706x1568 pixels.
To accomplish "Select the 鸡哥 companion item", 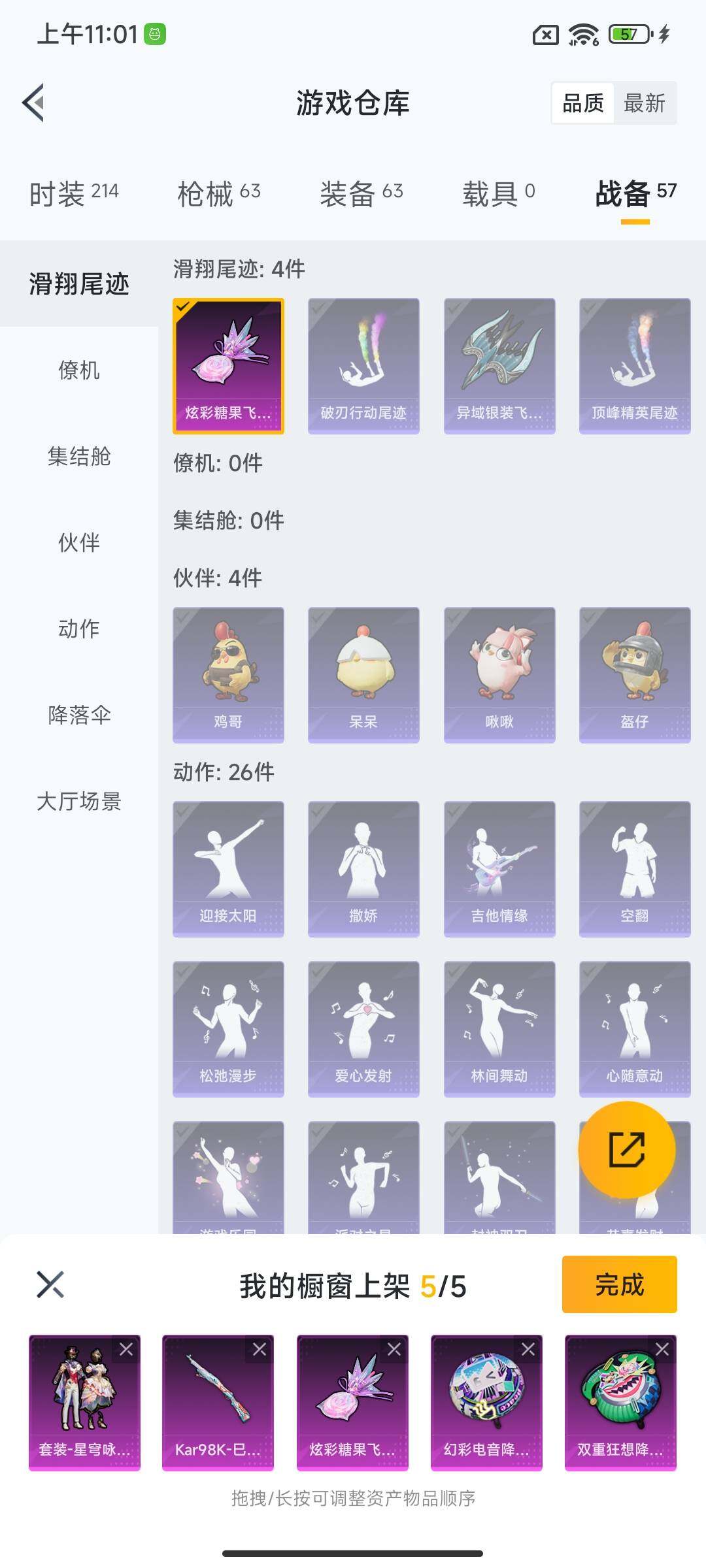I will (228, 673).
